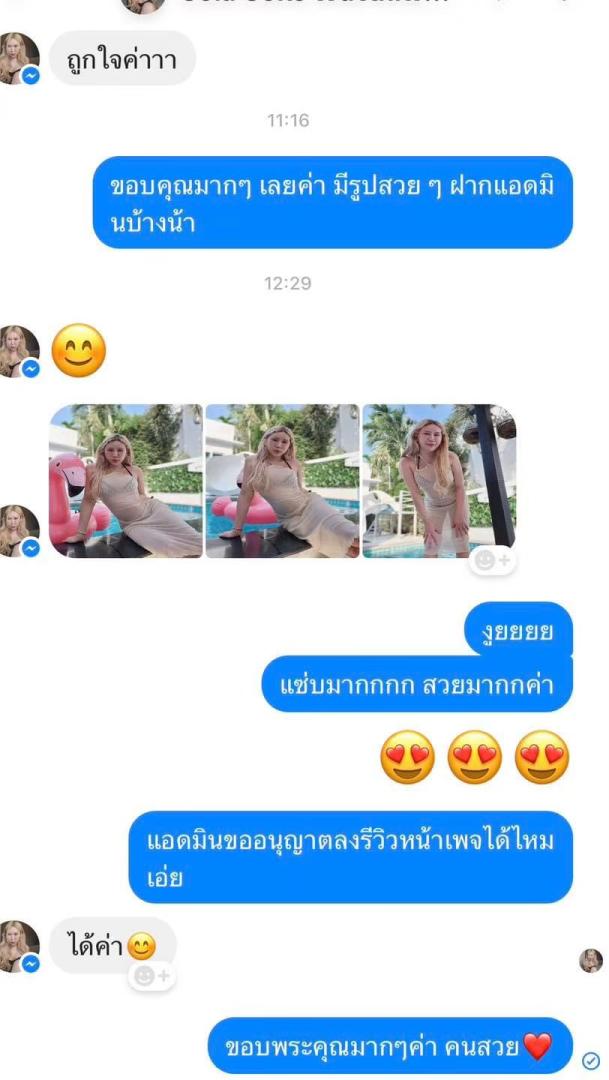Open sender's profile picture beside "ถูกใจค่าา"
This screenshot has width=609, height=1080.
coord(19,59)
